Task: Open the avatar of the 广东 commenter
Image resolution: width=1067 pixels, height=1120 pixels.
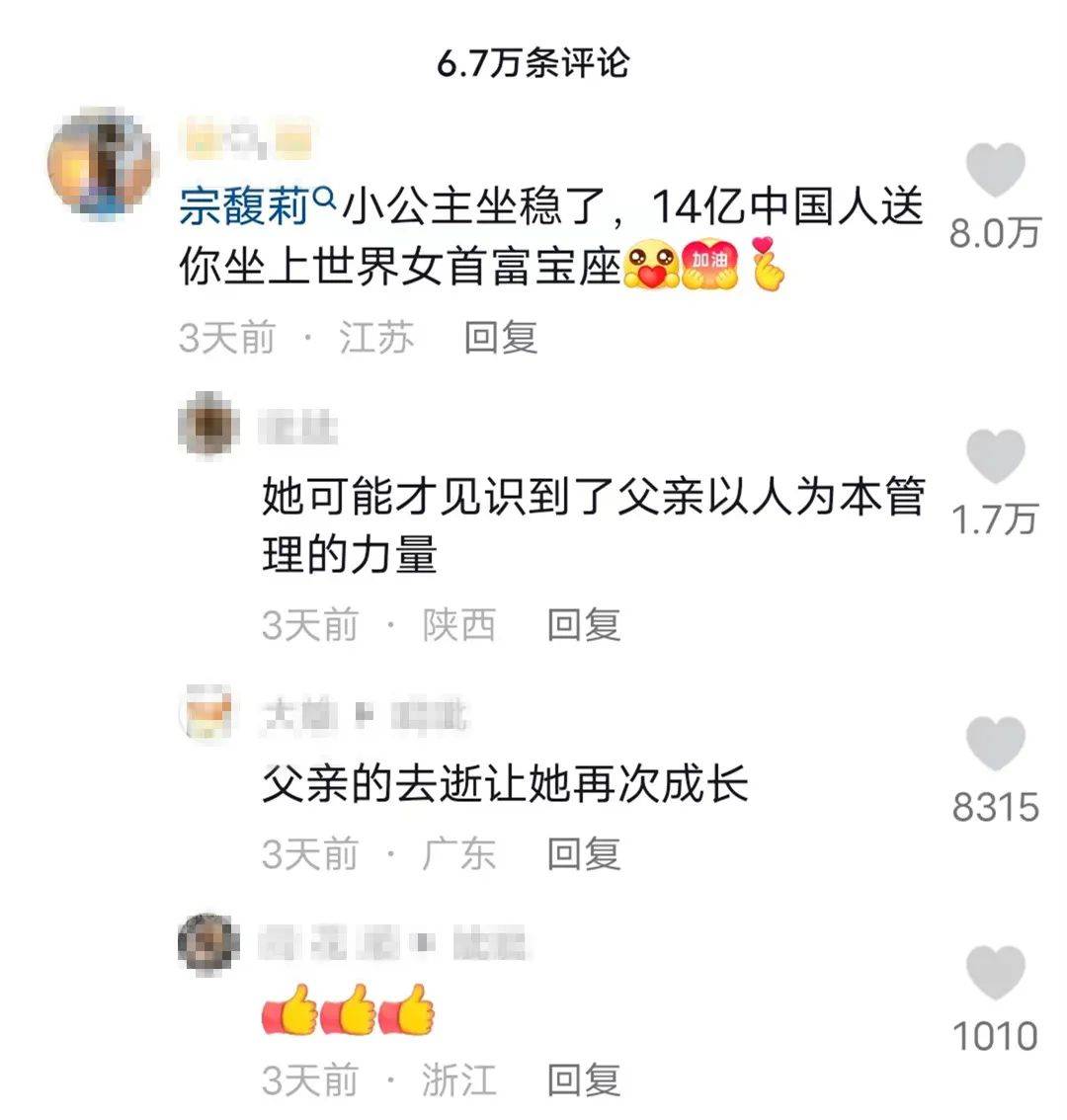Action: pyautogui.click(x=208, y=712)
